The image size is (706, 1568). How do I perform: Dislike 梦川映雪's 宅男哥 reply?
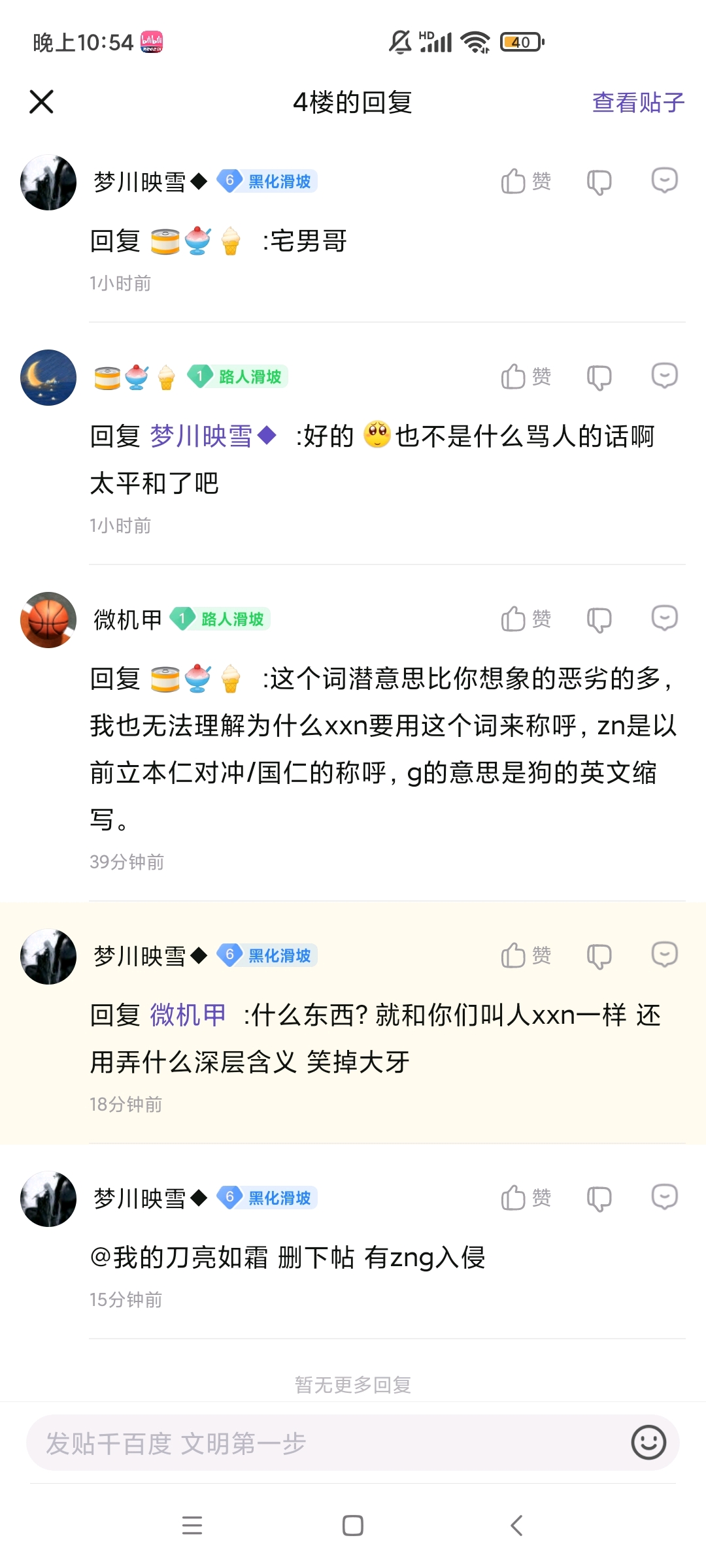(599, 182)
